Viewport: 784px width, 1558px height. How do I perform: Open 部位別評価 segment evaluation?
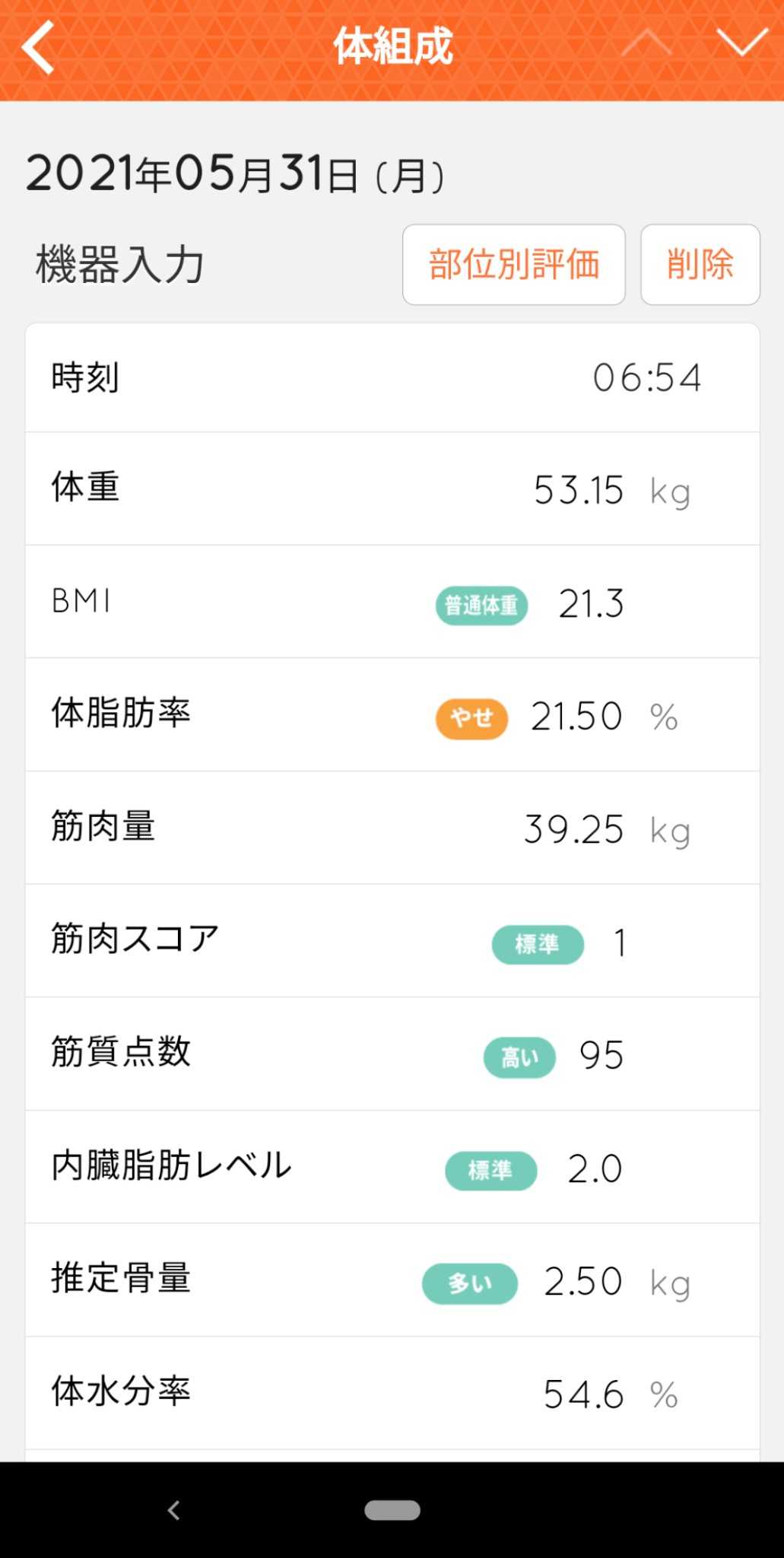513,265
